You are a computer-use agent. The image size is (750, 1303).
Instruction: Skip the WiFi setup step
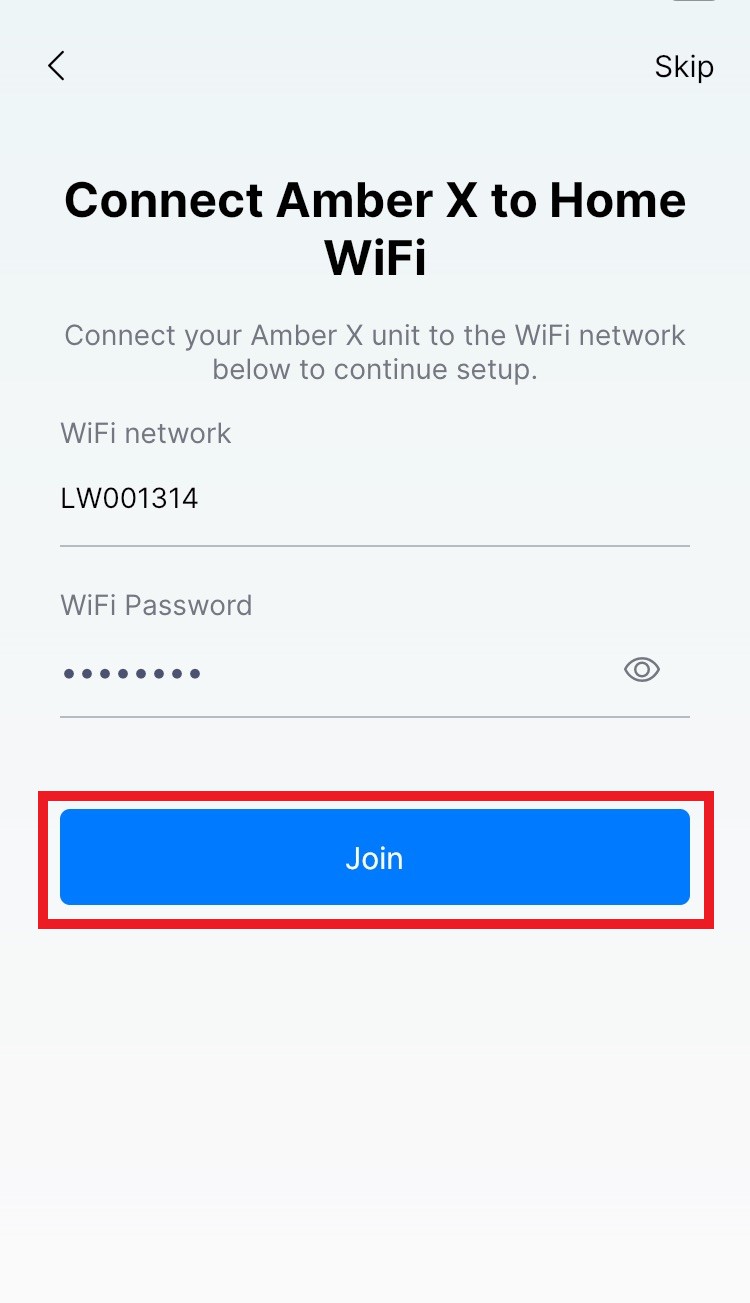pos(684,66)
